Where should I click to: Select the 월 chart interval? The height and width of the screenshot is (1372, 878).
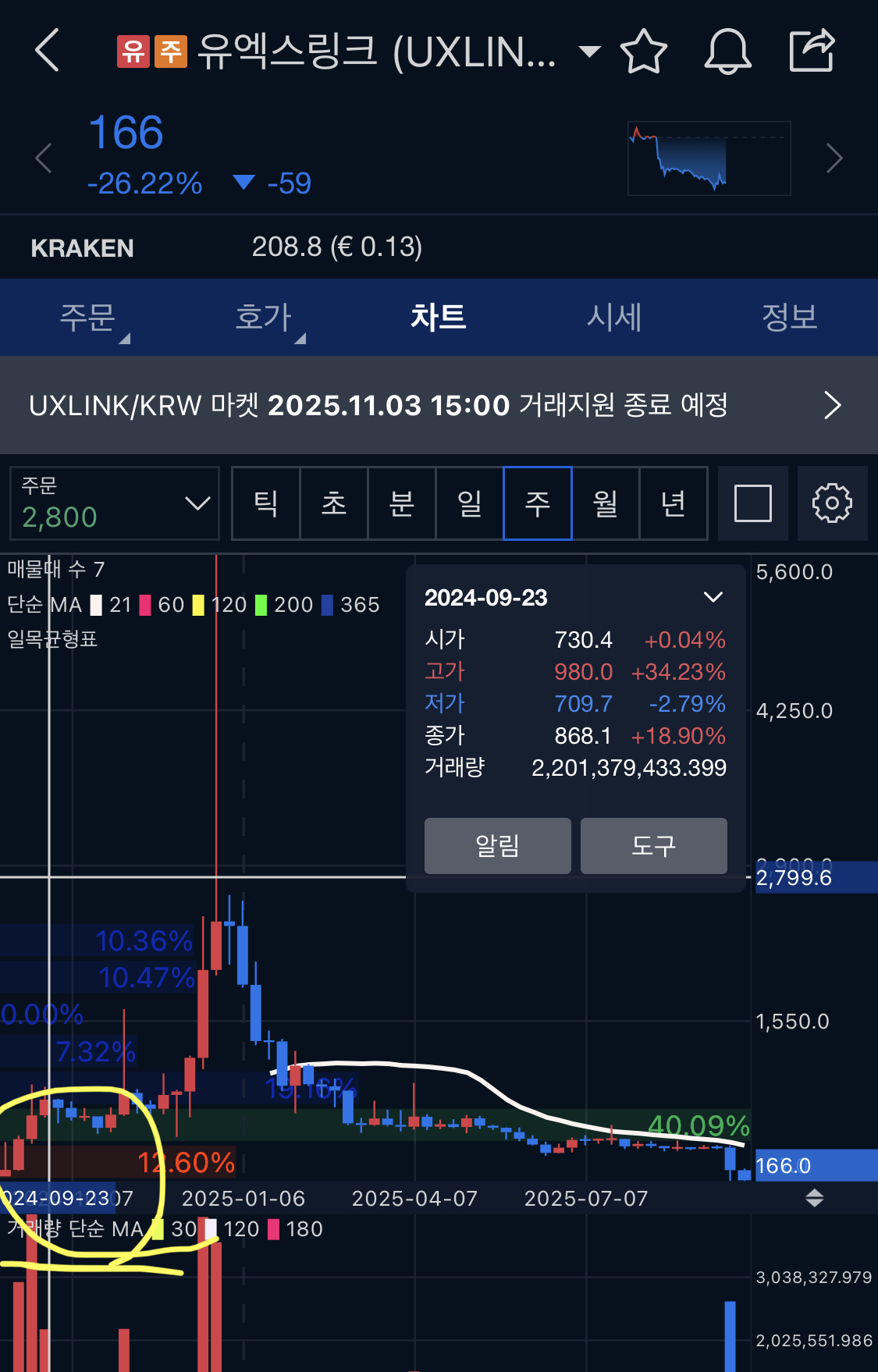[606, 503]
